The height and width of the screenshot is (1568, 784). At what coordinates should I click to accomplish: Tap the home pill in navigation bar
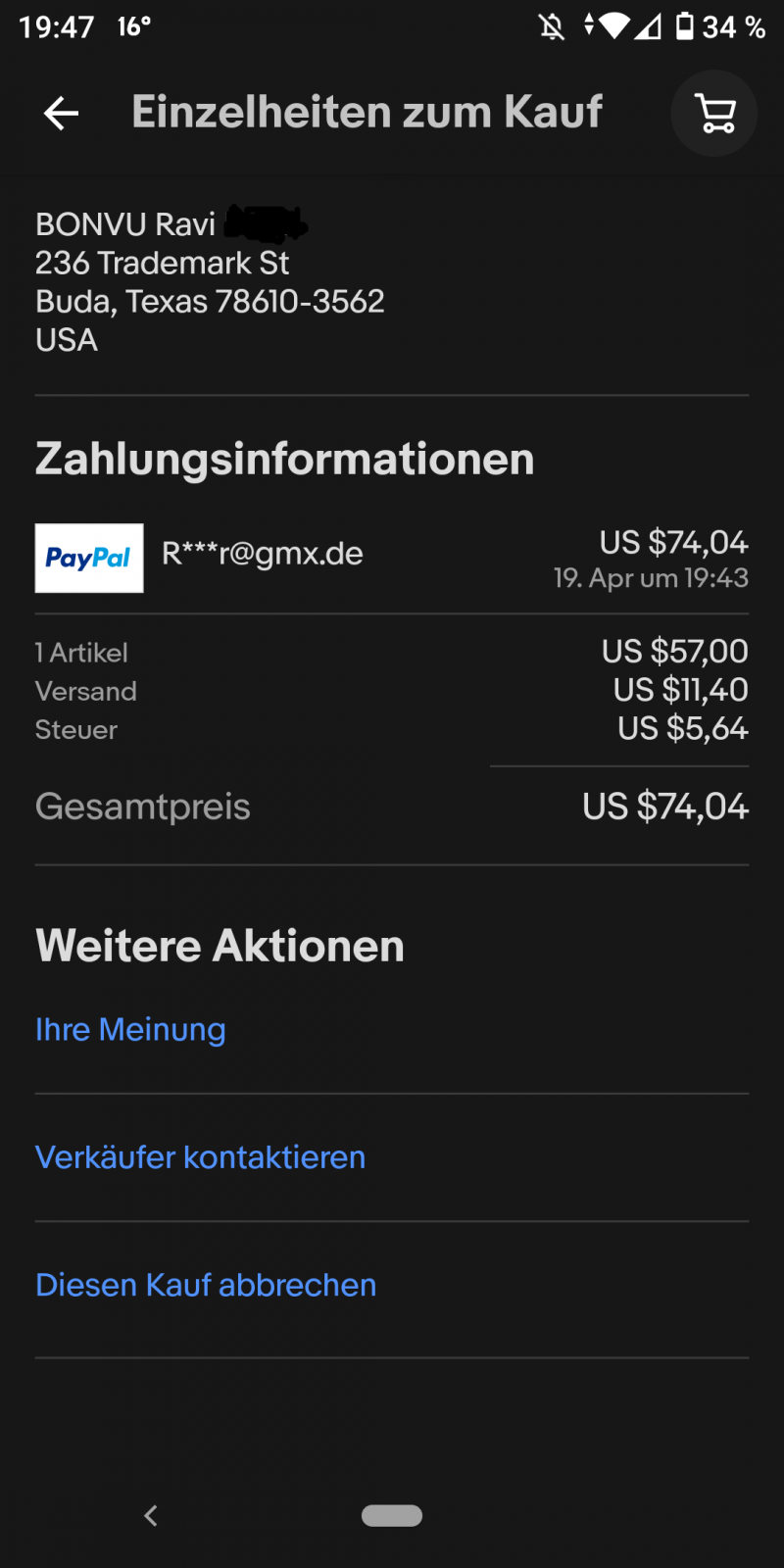[392, 1515]
